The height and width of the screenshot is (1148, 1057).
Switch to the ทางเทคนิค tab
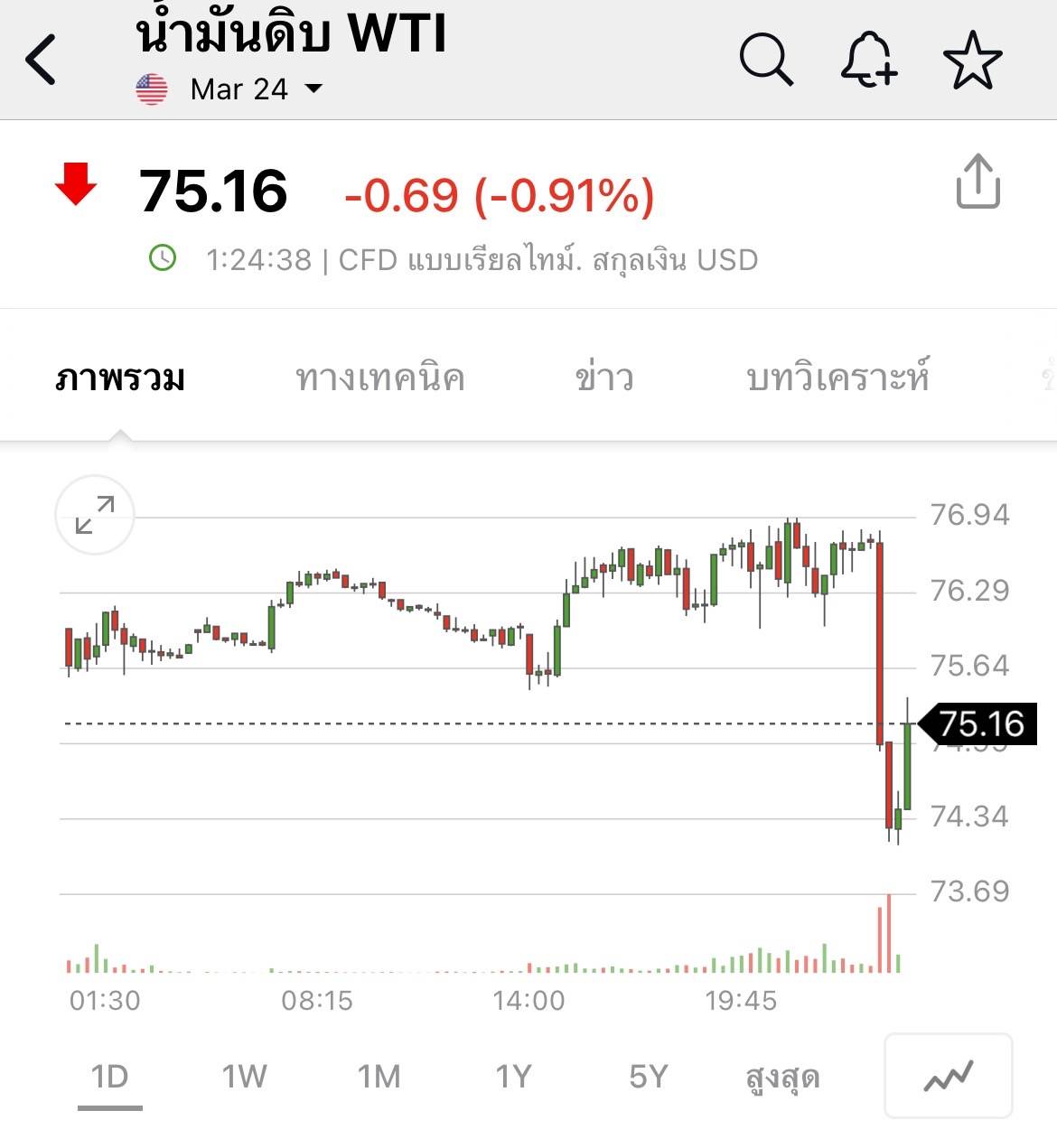379,378
